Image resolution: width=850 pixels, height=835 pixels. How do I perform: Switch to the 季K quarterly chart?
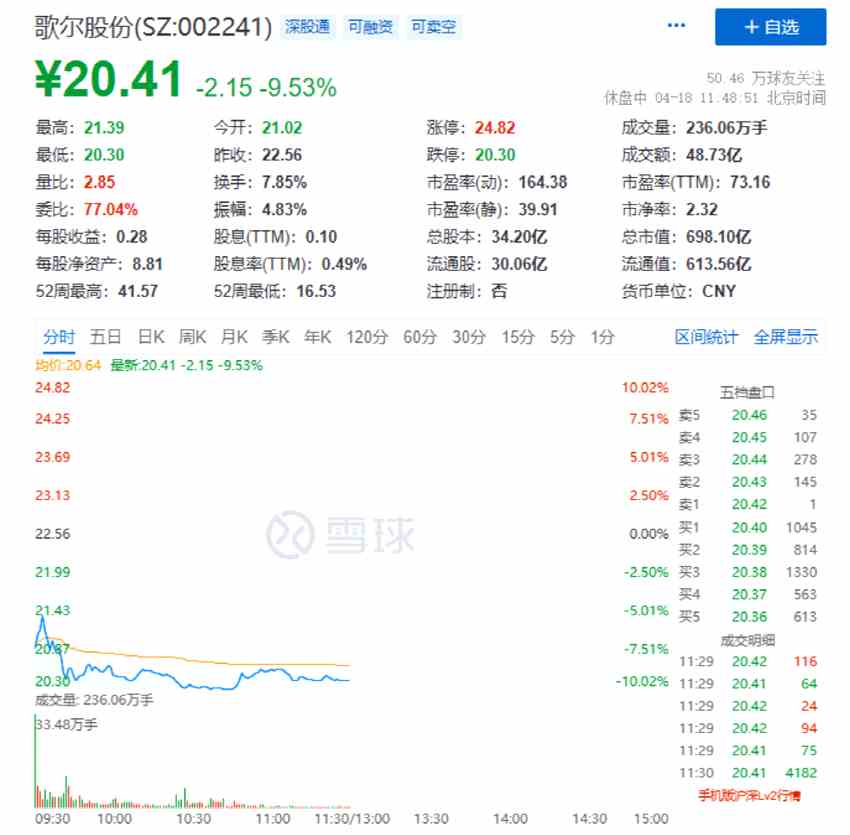277,337
